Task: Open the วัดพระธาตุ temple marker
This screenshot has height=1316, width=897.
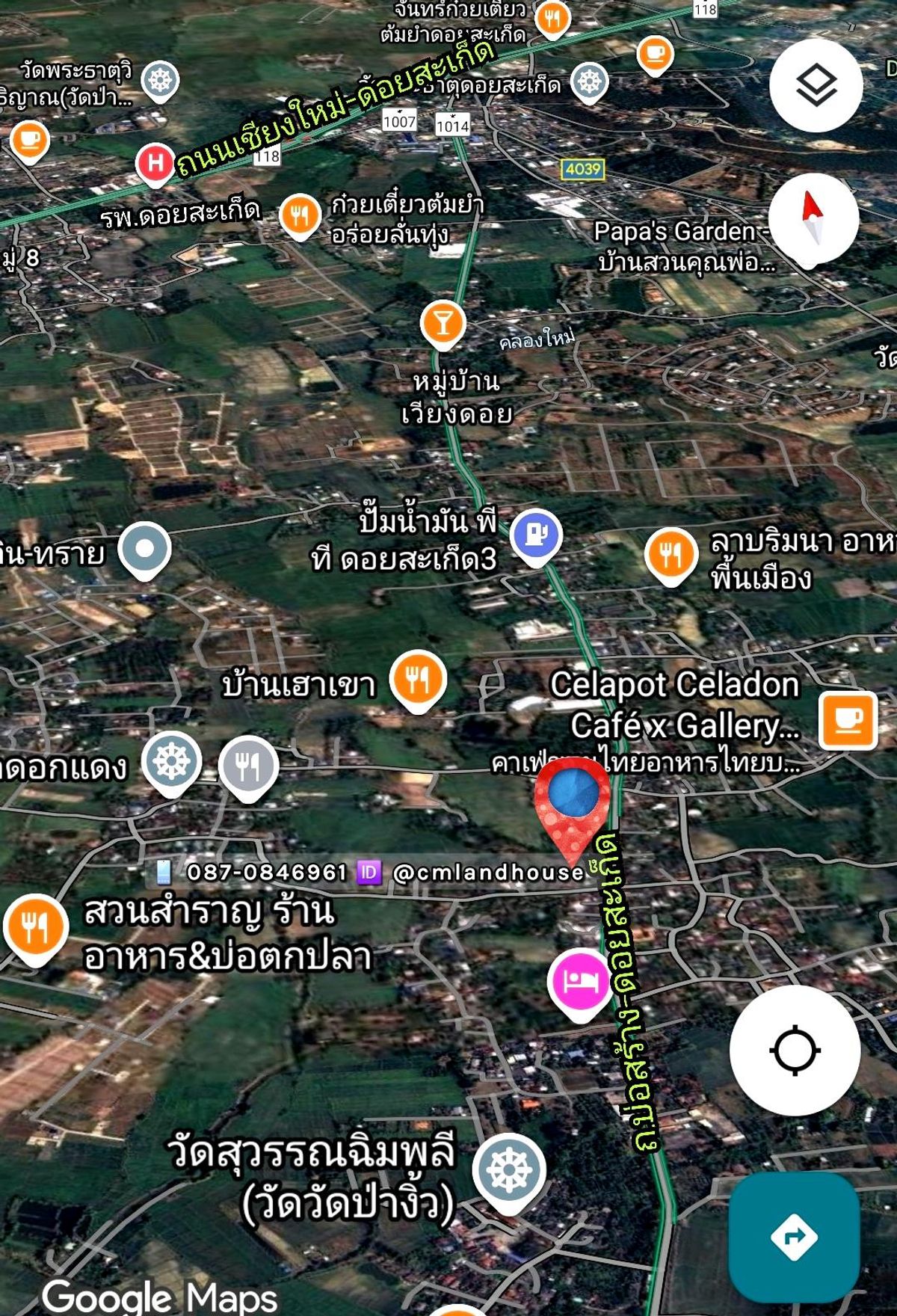Action: click(159, 79)
